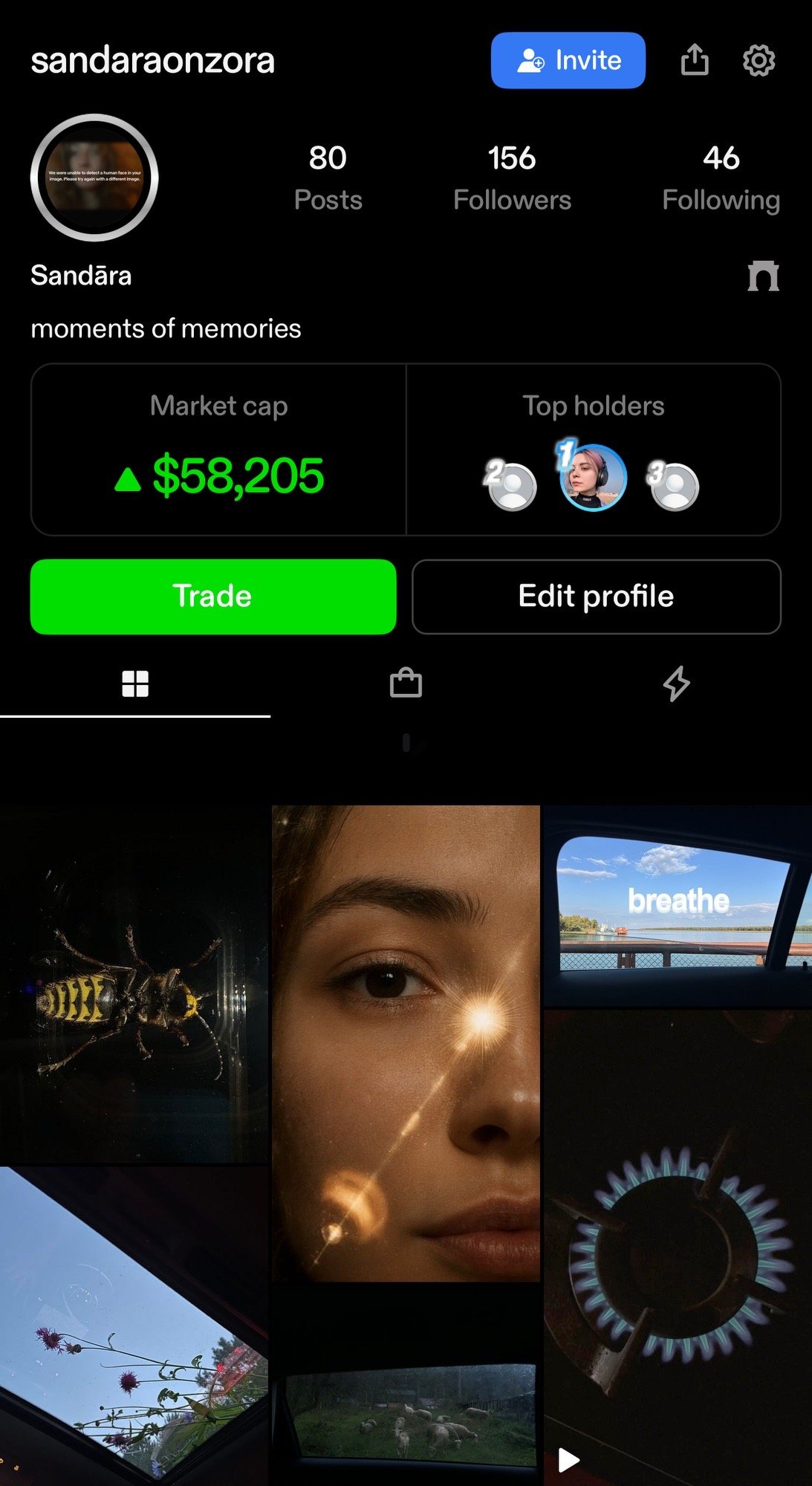Open Edit profile
The image size is (812, 1486).
tap(596, 597)
